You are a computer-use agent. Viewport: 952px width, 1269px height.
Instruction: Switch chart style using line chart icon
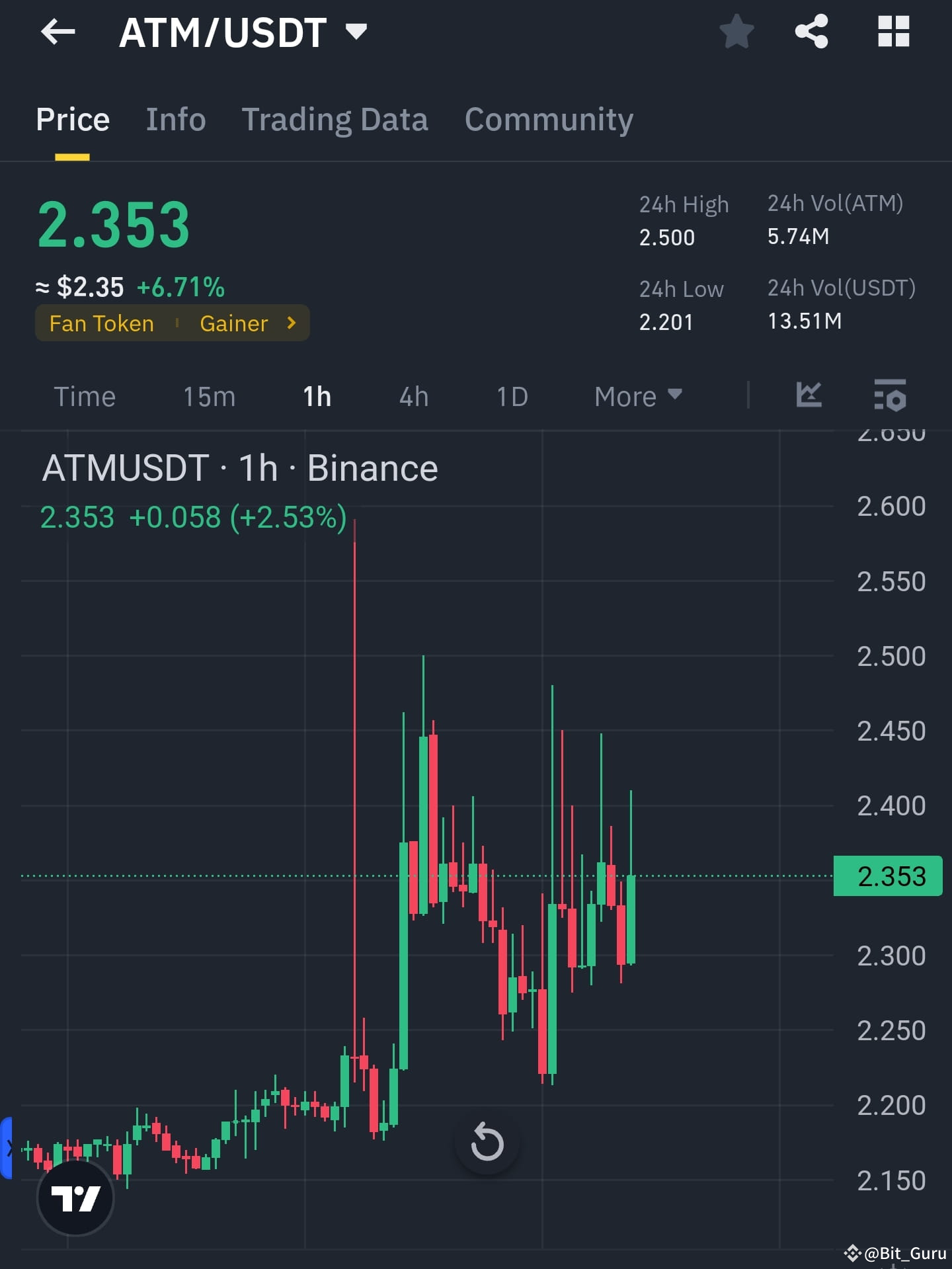808,395
